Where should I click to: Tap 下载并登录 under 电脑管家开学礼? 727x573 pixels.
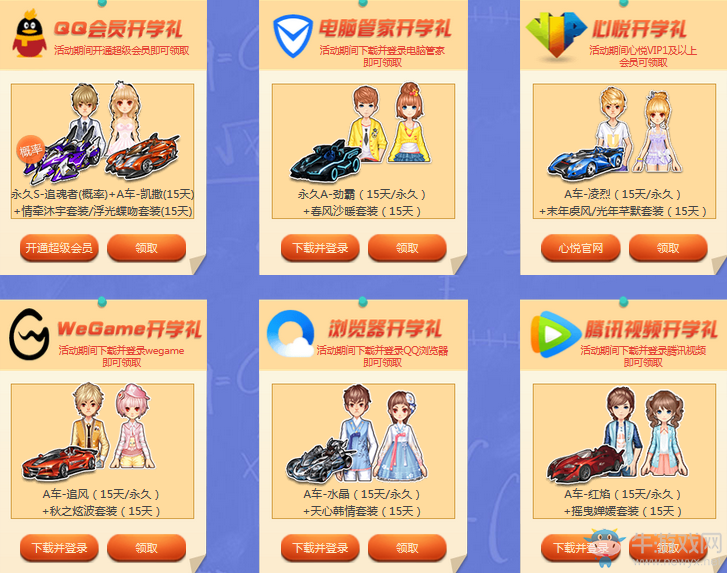click(320, 248)
